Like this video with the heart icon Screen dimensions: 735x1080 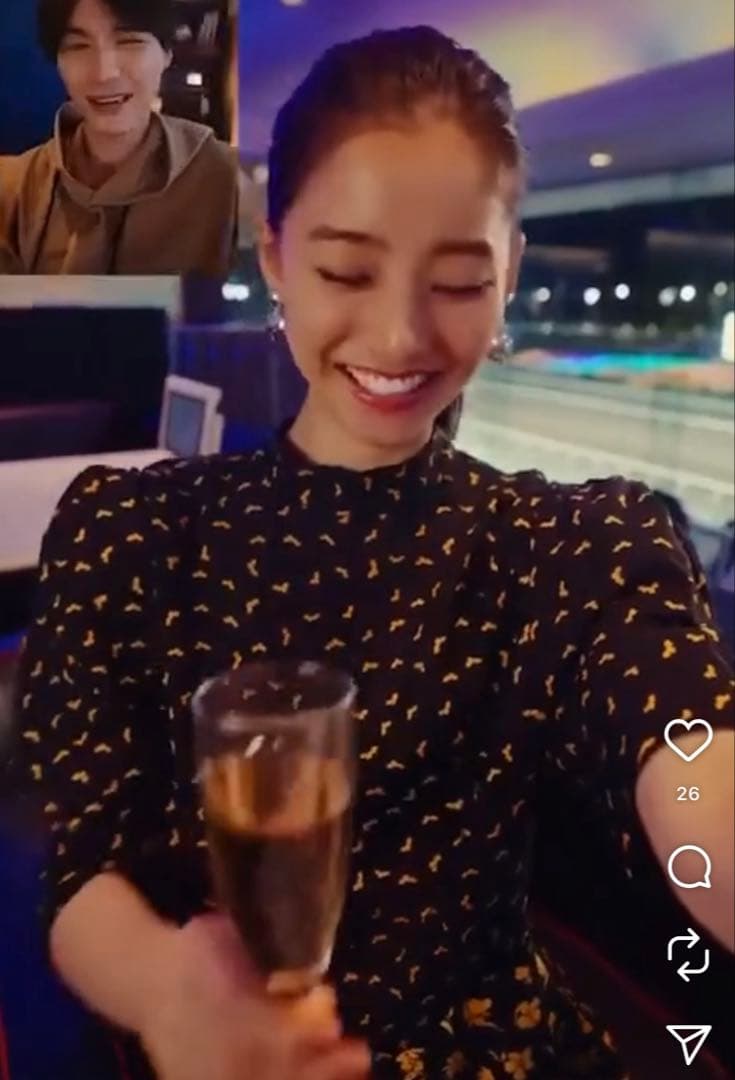click(688, 741)
